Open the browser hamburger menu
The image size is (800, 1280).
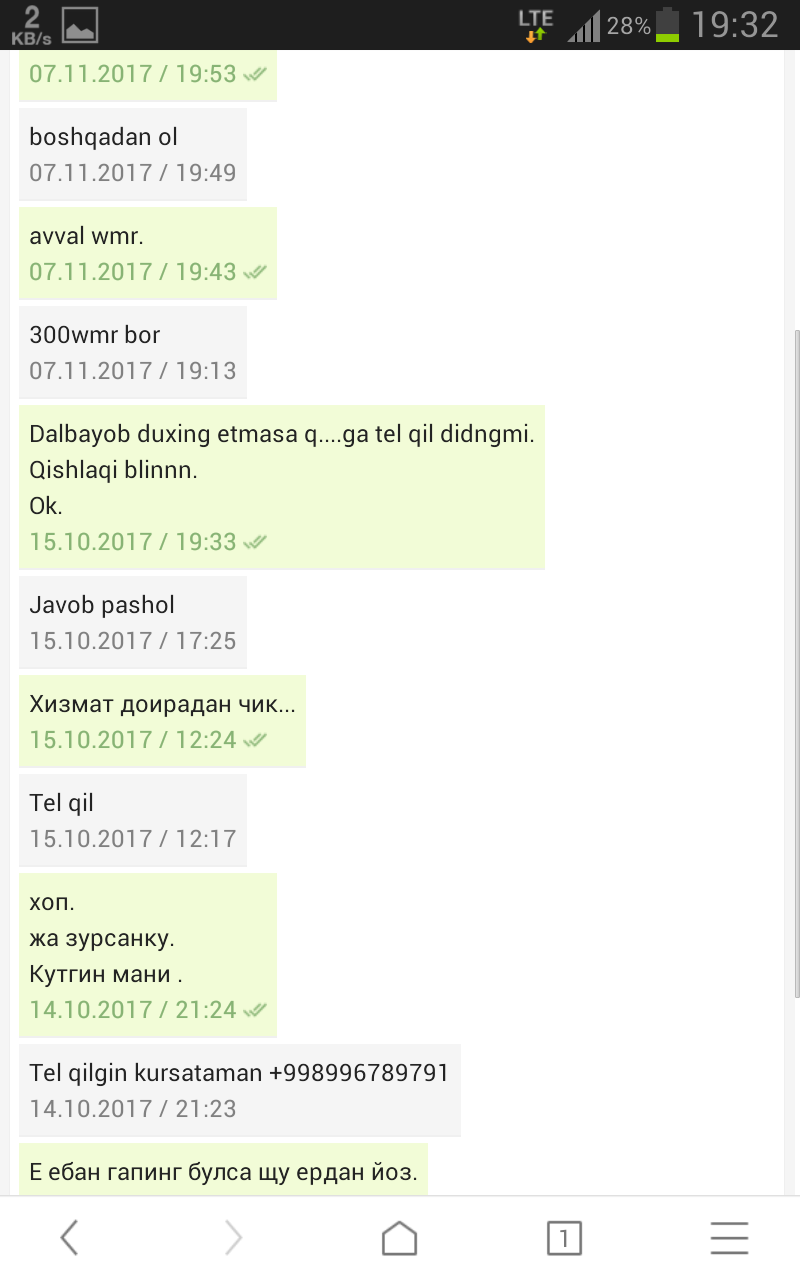729,1238
